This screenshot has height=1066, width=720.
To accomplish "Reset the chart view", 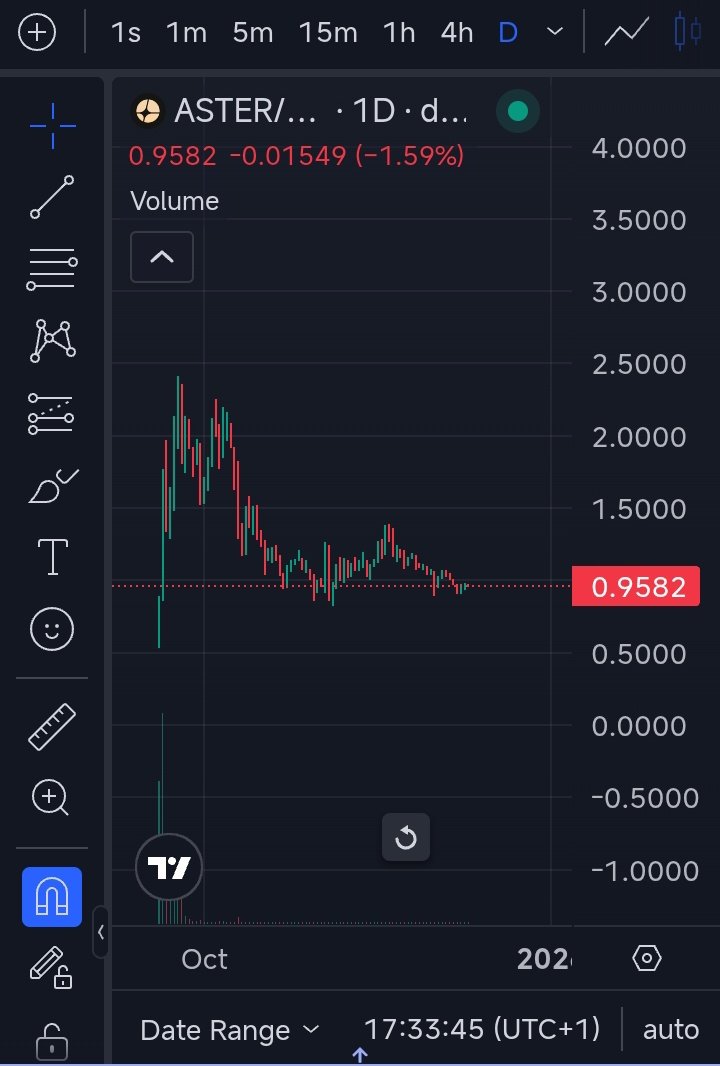I will [x=406, y=838].
